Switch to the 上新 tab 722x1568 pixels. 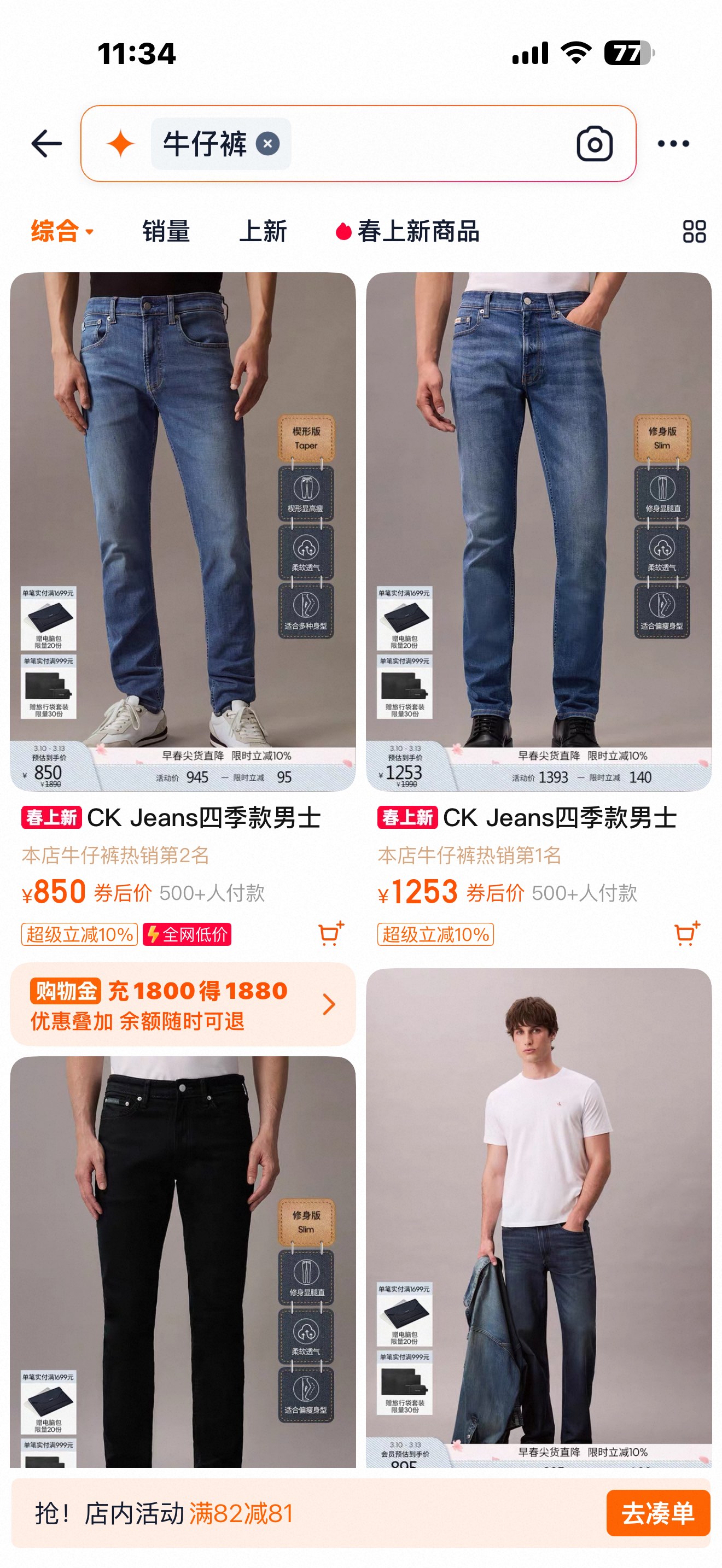coord(263,232)
